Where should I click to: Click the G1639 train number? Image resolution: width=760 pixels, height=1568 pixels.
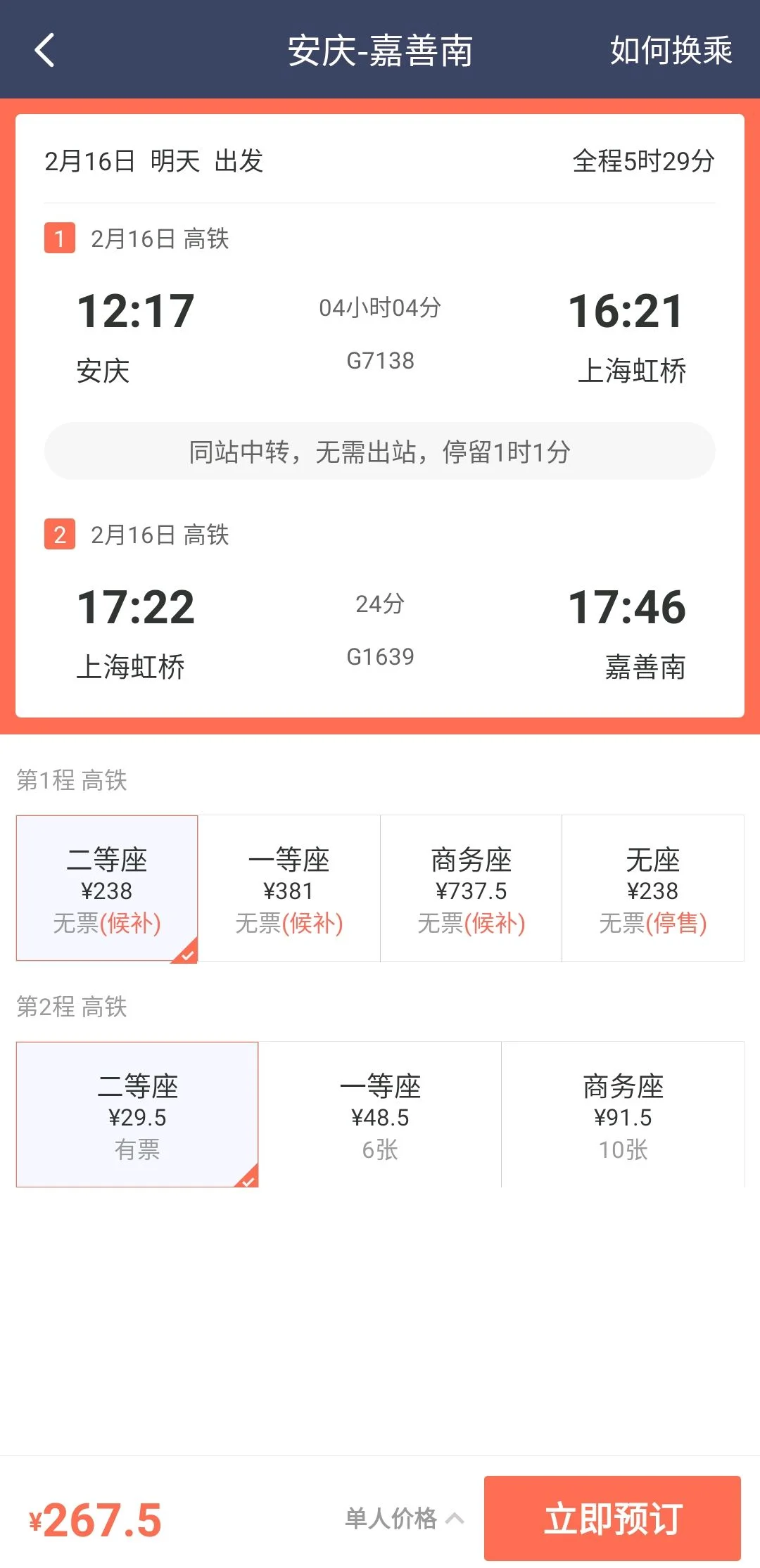click(x=378, y=658)
